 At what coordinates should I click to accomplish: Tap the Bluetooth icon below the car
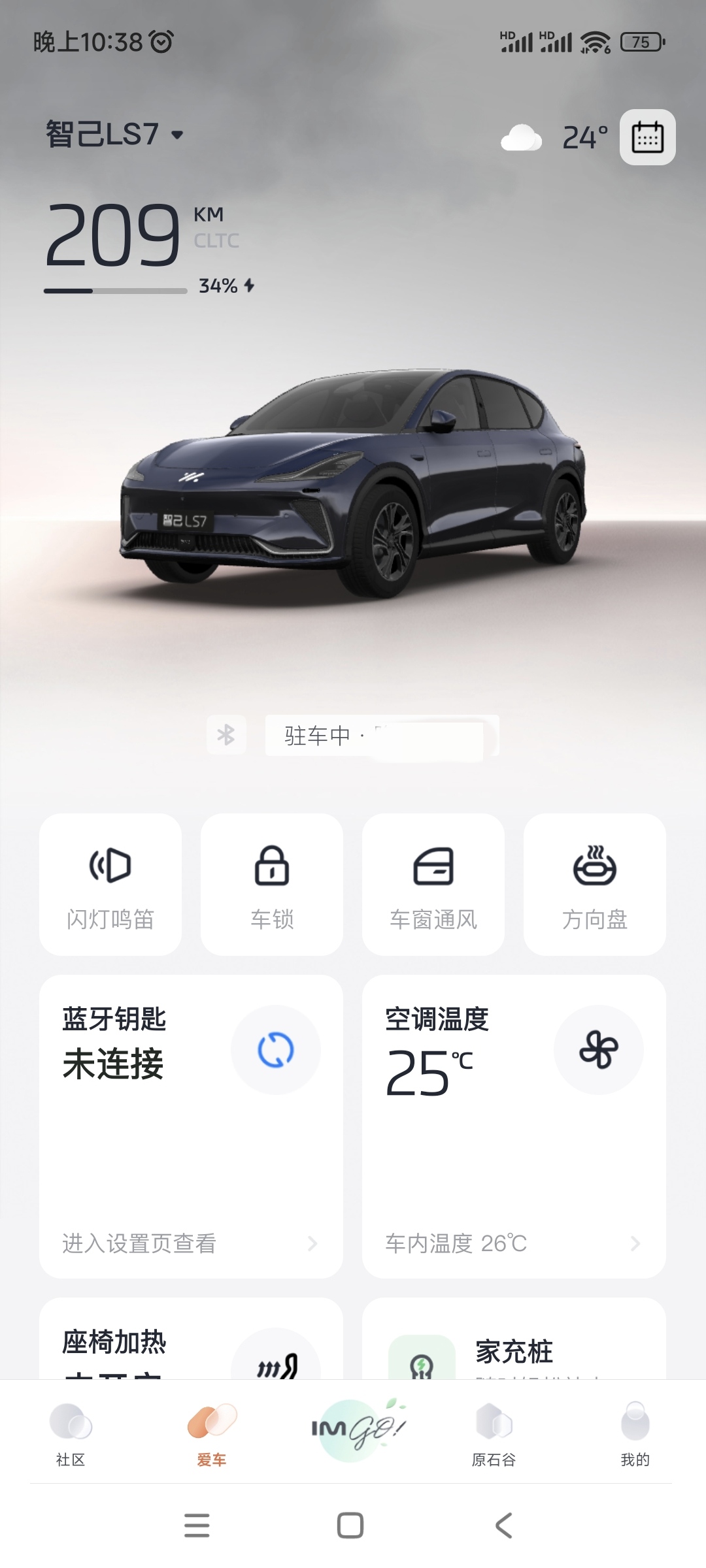point(226,735)
